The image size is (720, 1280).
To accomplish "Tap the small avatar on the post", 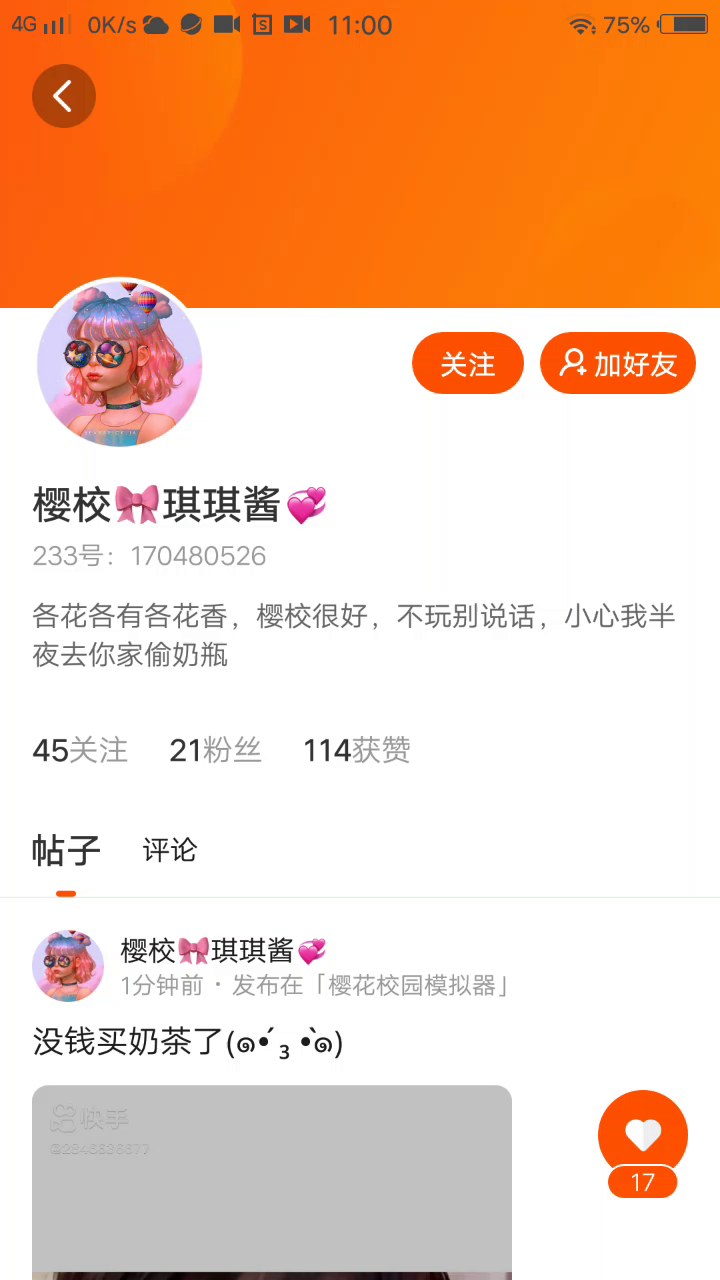I will [x=68, y=965].
